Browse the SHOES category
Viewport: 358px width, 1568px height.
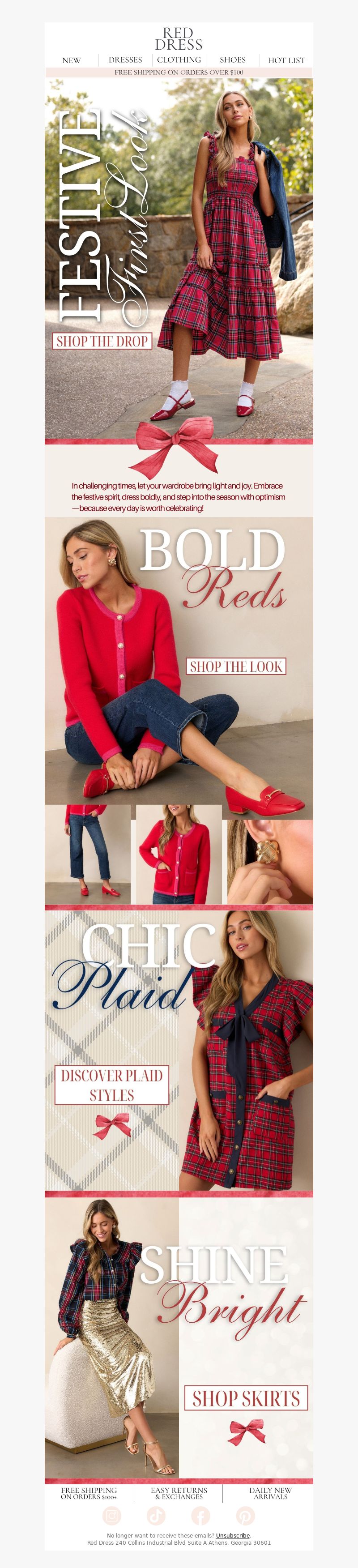pyautogui.click(x=233, y=60)
